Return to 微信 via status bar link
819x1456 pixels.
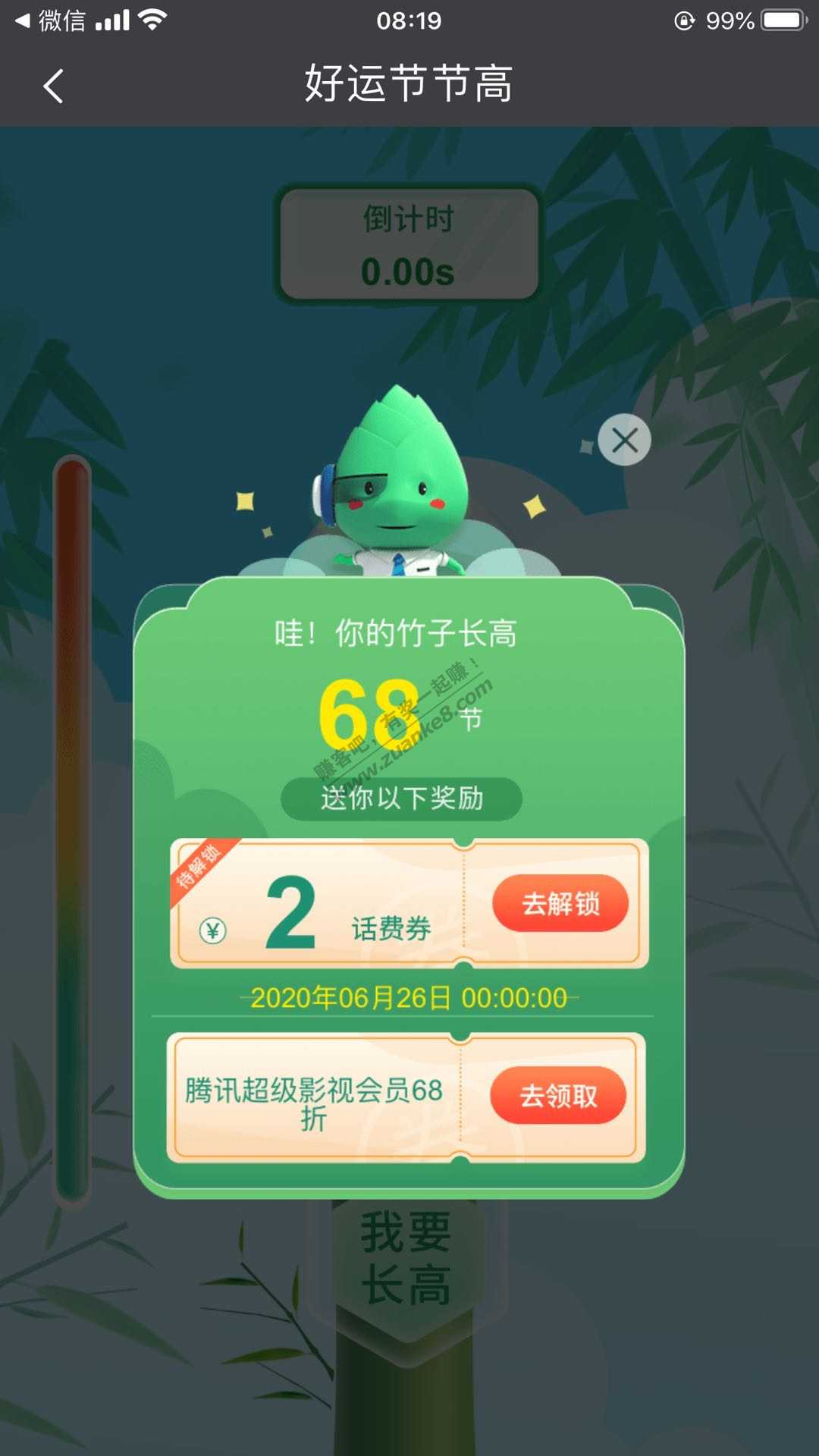tap(52, 20)
